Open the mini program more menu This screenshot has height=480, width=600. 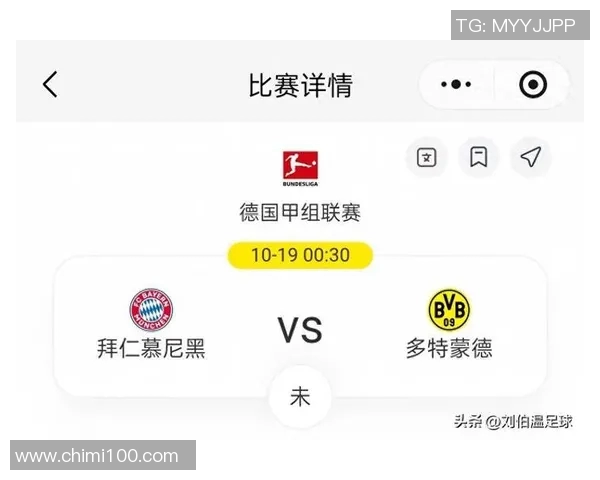[456, 85]
